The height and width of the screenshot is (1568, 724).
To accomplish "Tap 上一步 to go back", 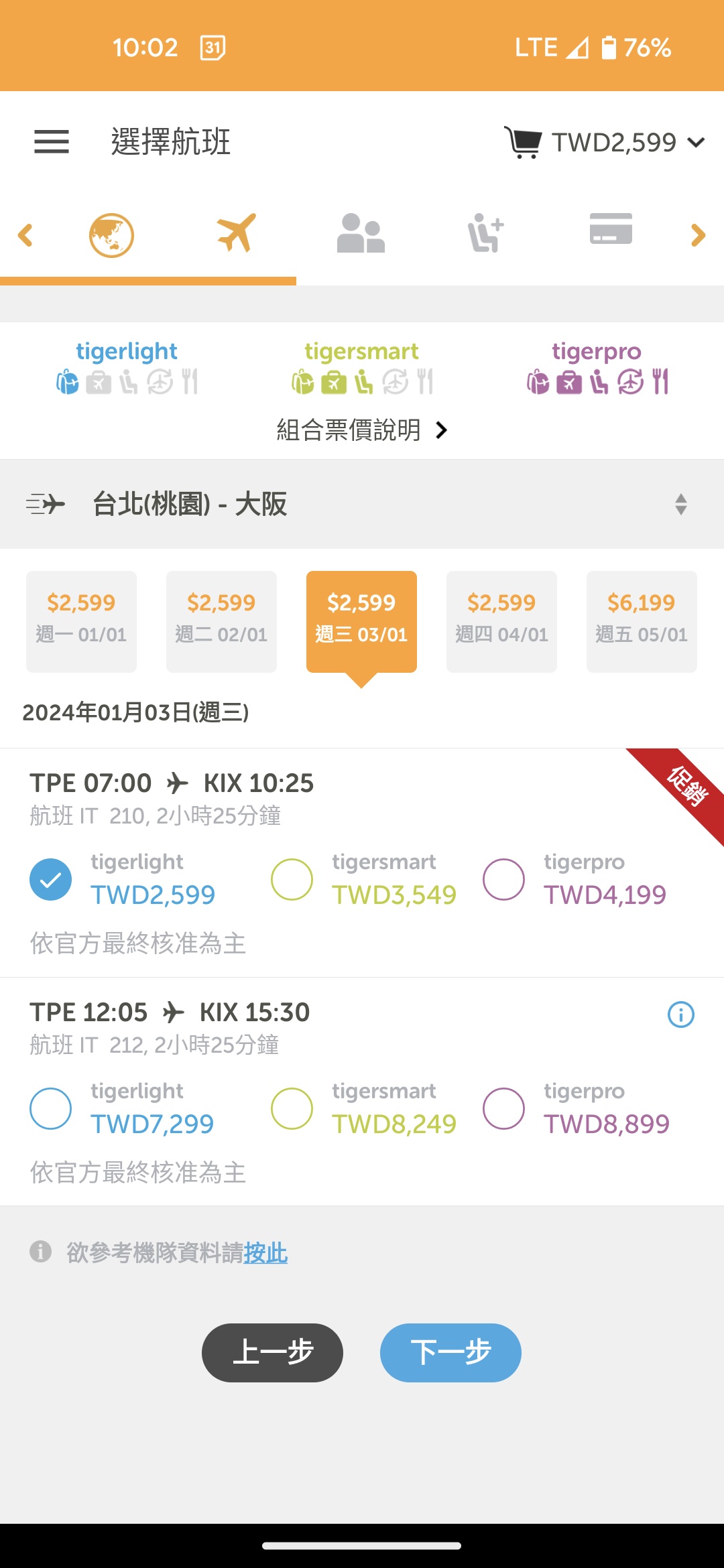I will [272, 1352].
